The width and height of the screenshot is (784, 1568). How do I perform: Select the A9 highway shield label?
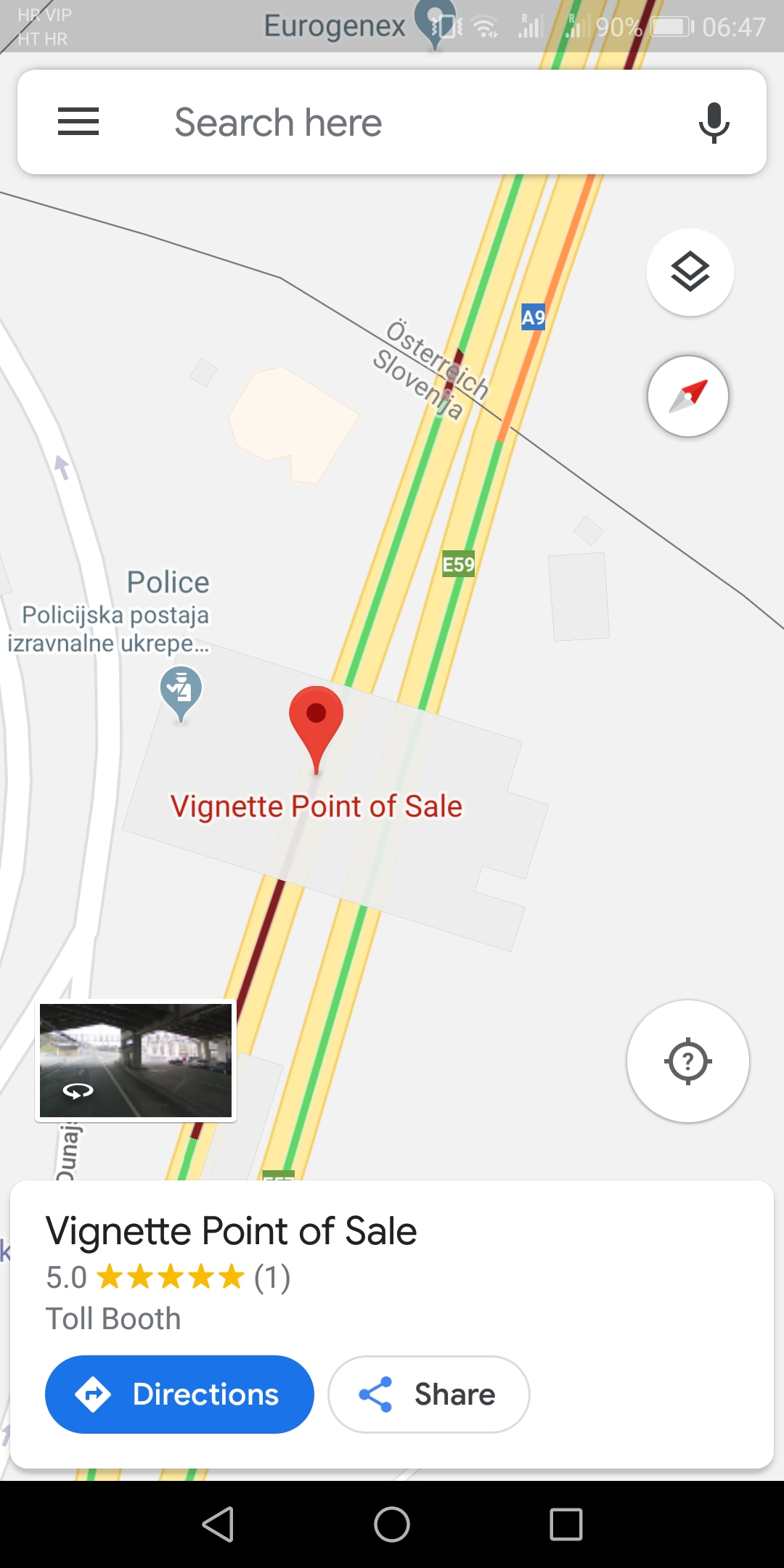[x=533, y=317]
